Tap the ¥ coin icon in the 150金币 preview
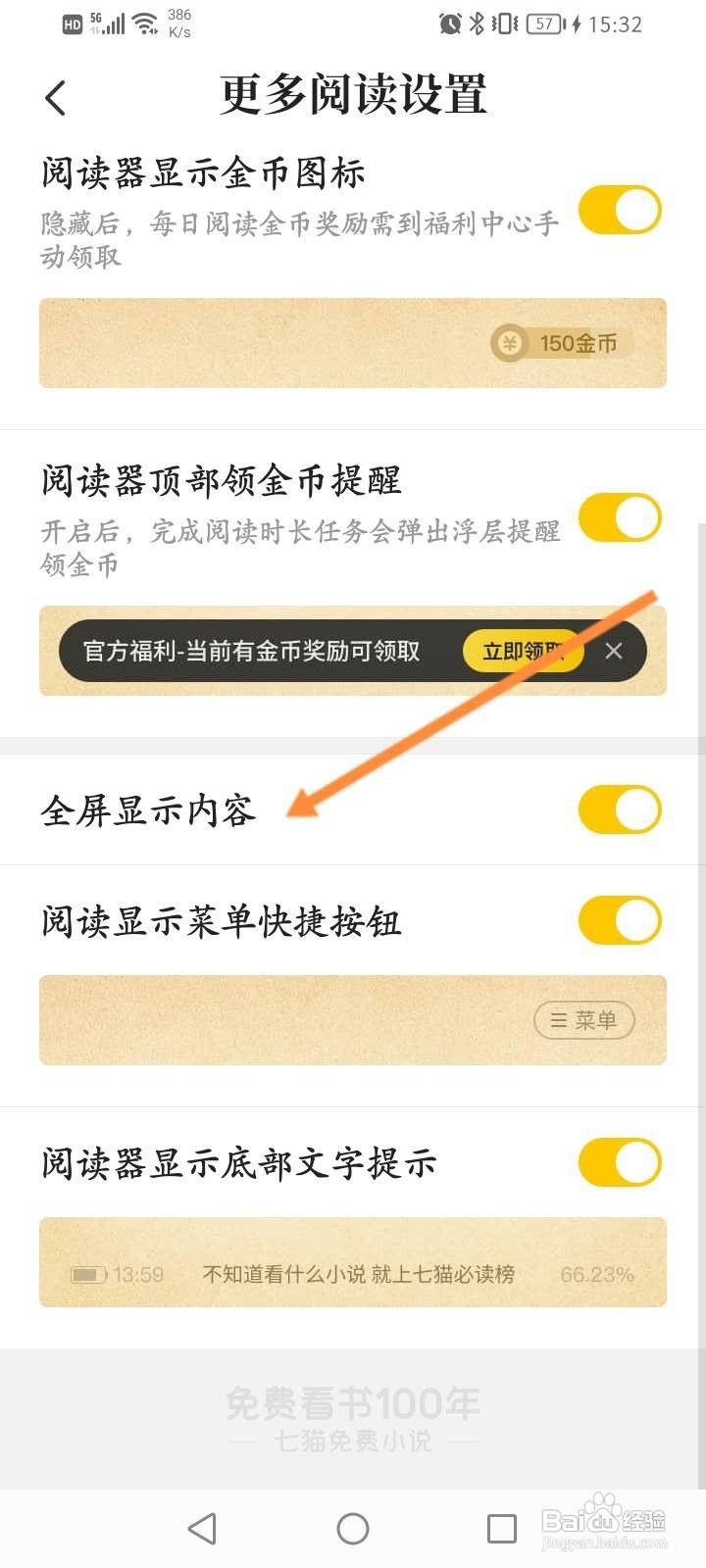706x1568 pixels. (x=509, y=344)
